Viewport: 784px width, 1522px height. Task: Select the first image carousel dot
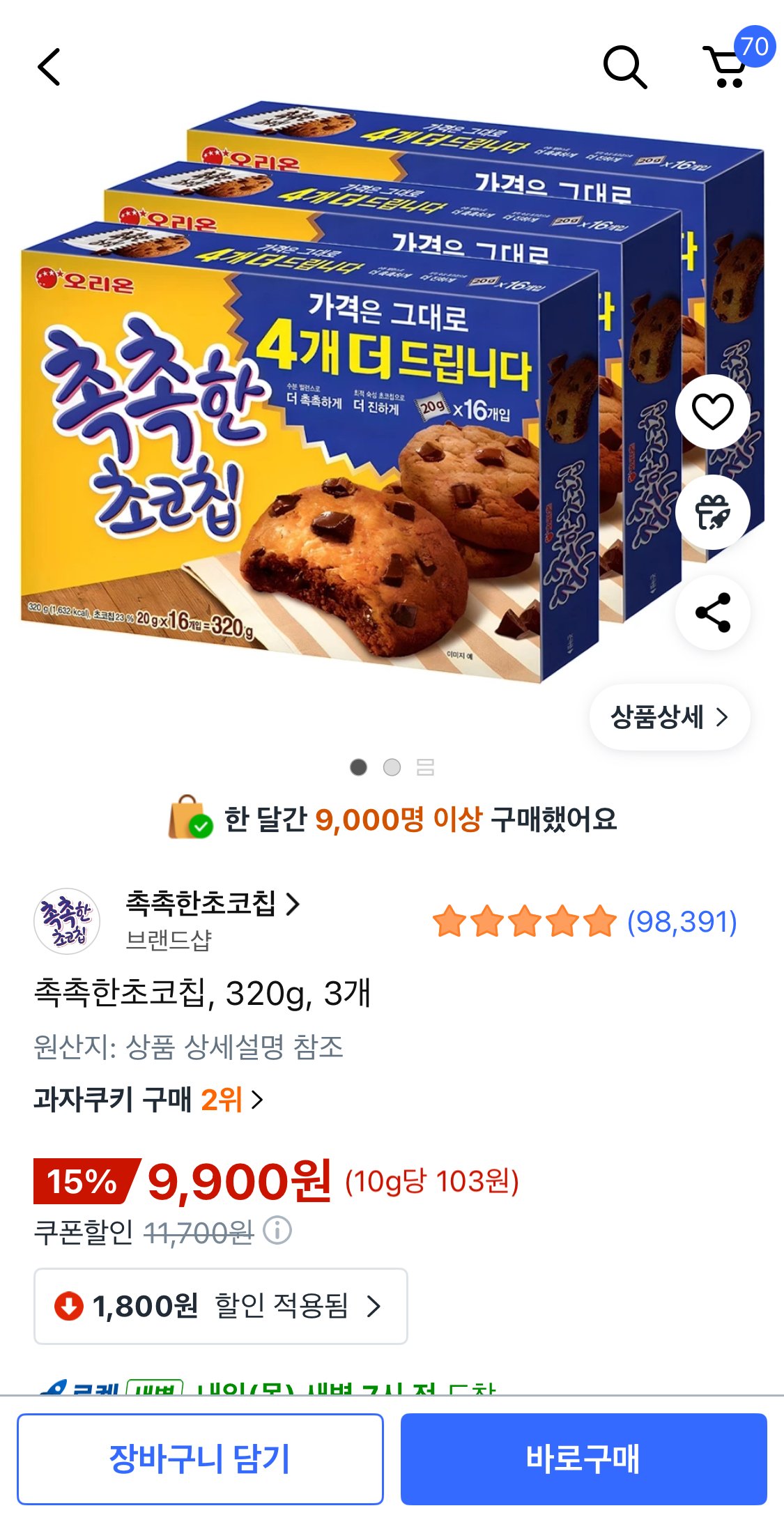pos(358,767)
